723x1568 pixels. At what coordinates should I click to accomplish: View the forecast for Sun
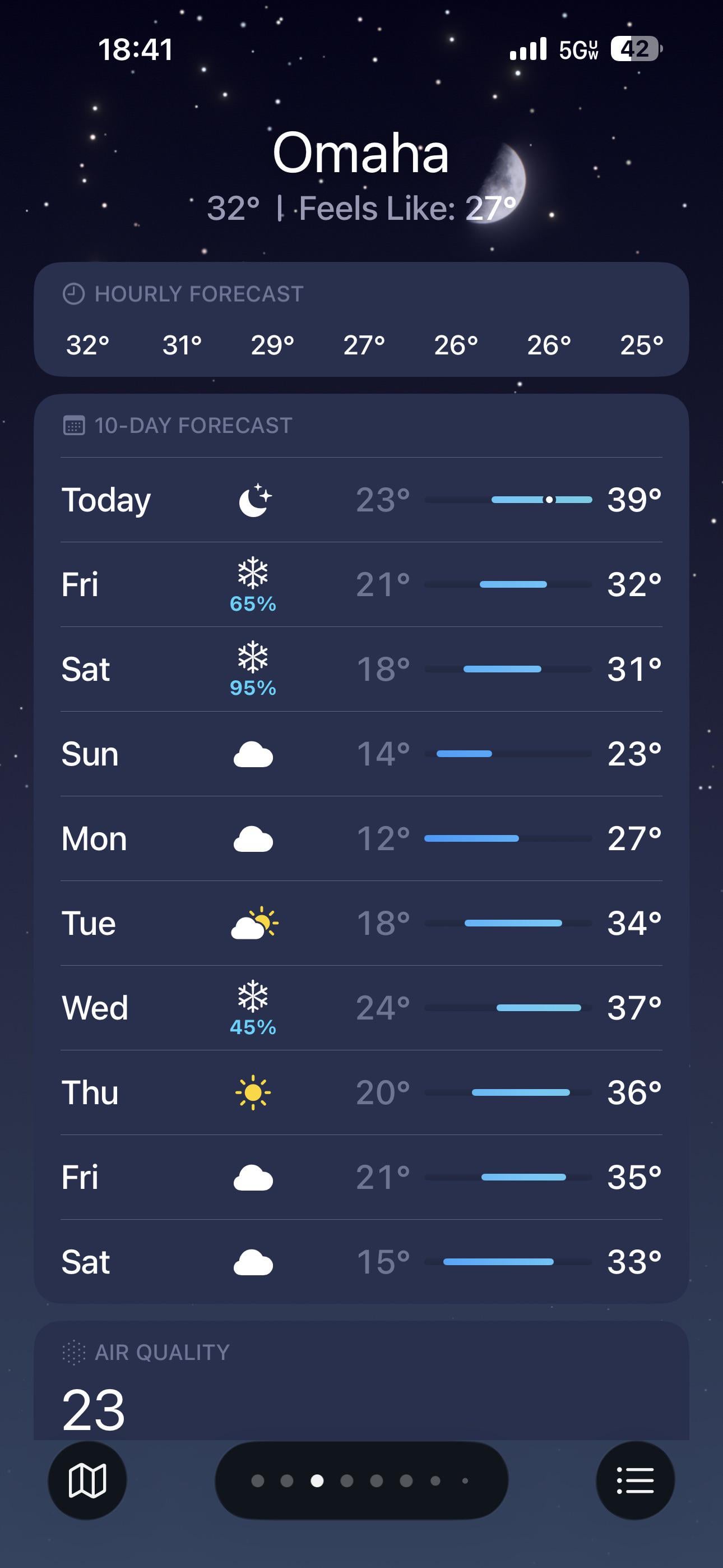pos(361,754)
